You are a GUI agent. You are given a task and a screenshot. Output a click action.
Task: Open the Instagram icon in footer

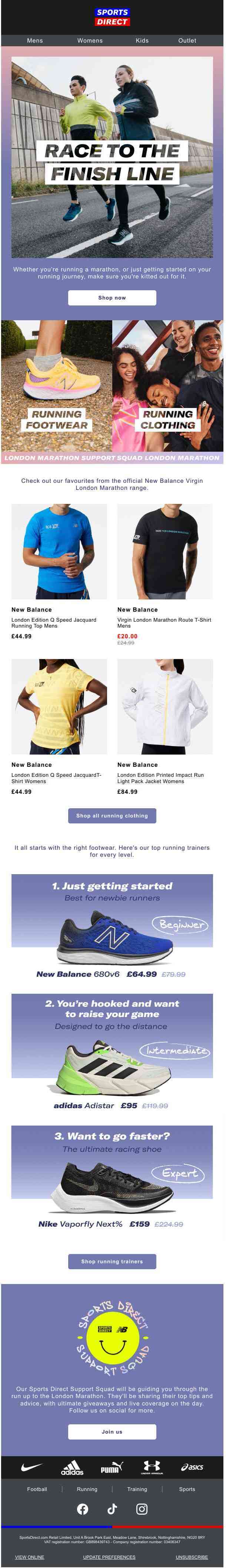pyautogui.click(x=142, y=1509)
